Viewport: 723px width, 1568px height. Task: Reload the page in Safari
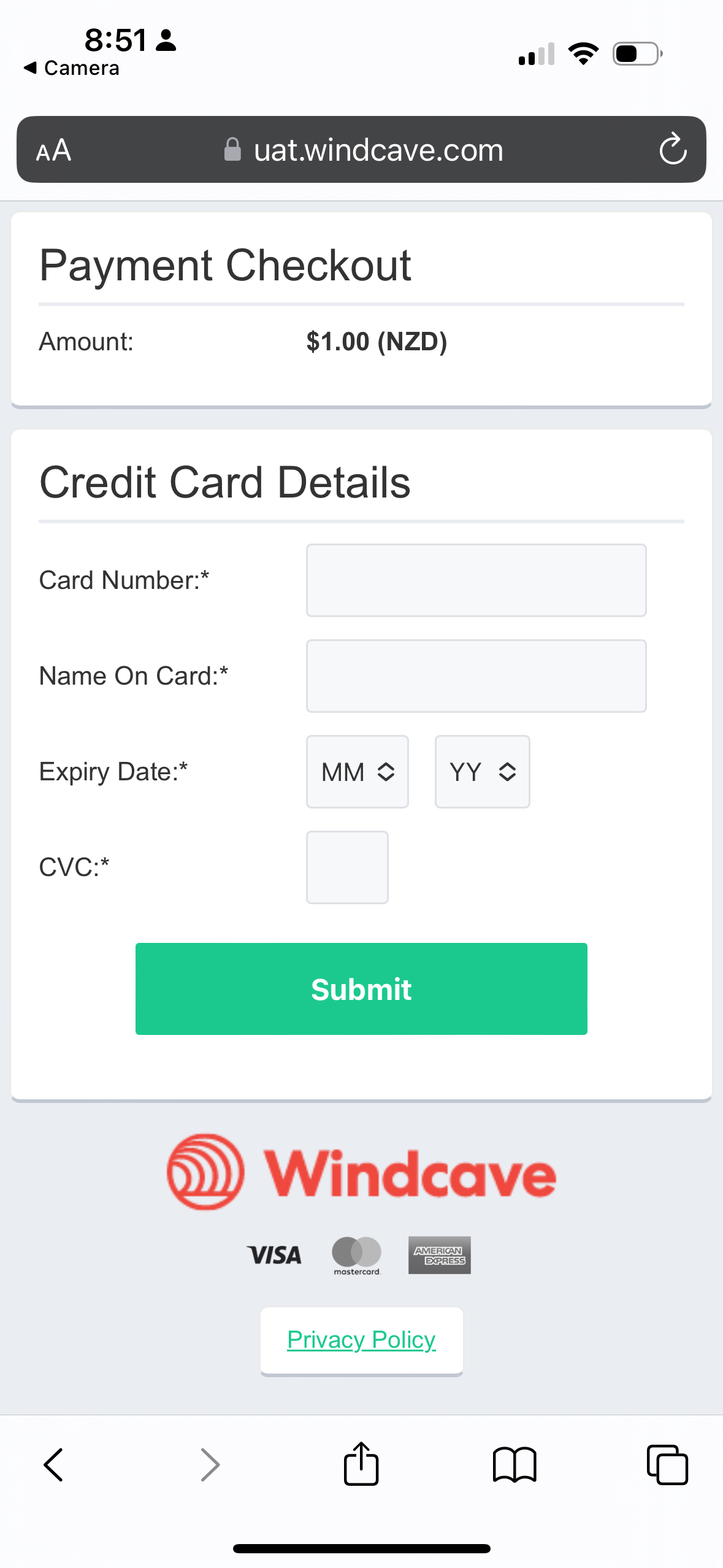coord(673,150)
